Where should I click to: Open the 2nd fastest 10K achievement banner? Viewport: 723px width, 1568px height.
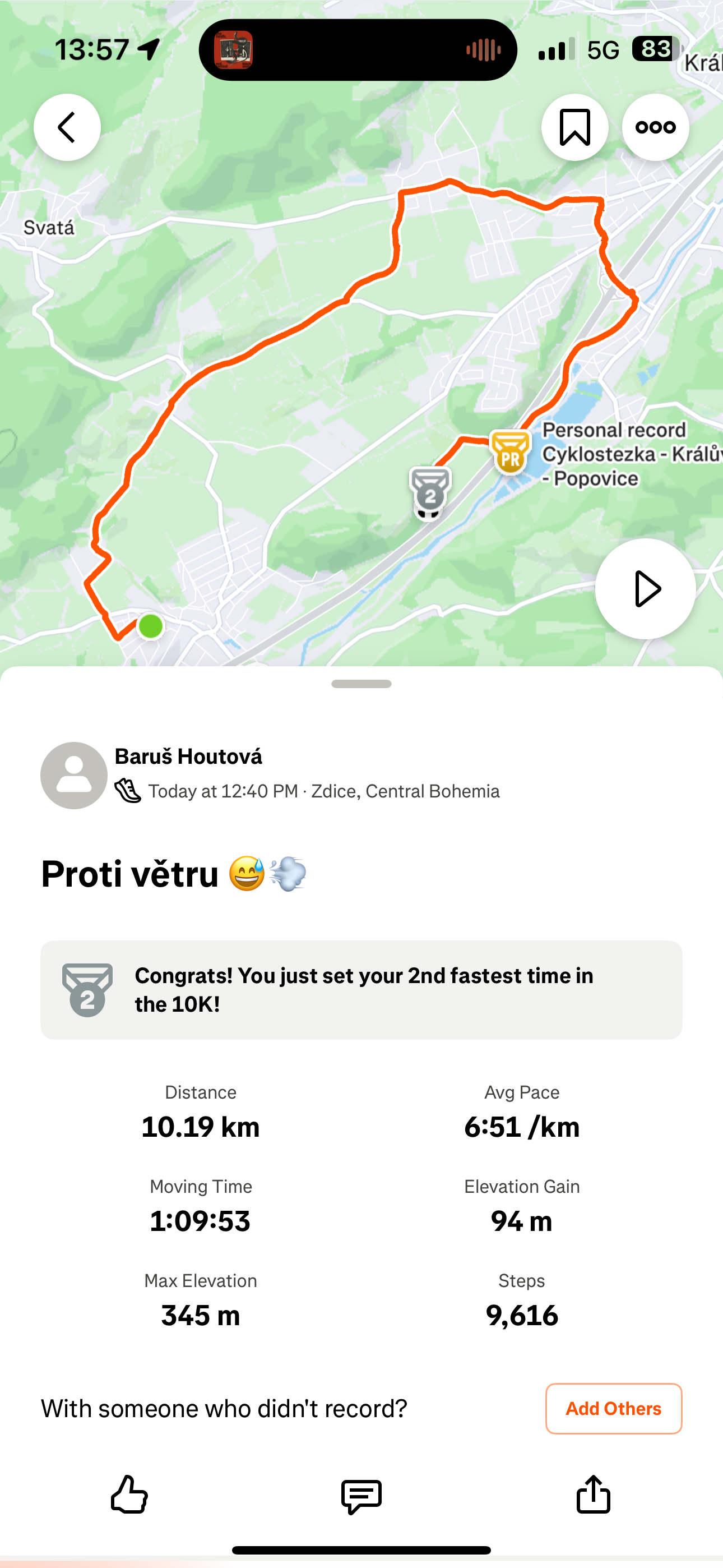361,990
